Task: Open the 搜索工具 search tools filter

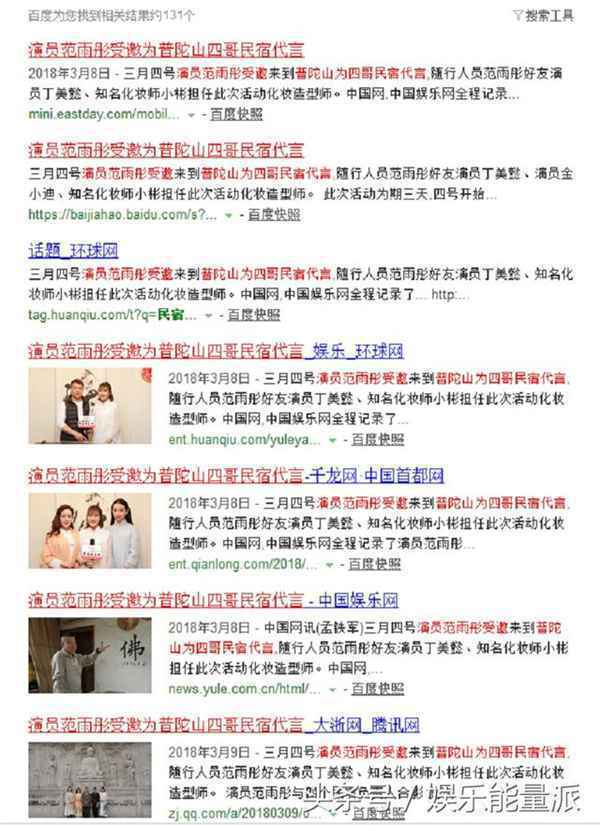Action: [x=543, y=15]
